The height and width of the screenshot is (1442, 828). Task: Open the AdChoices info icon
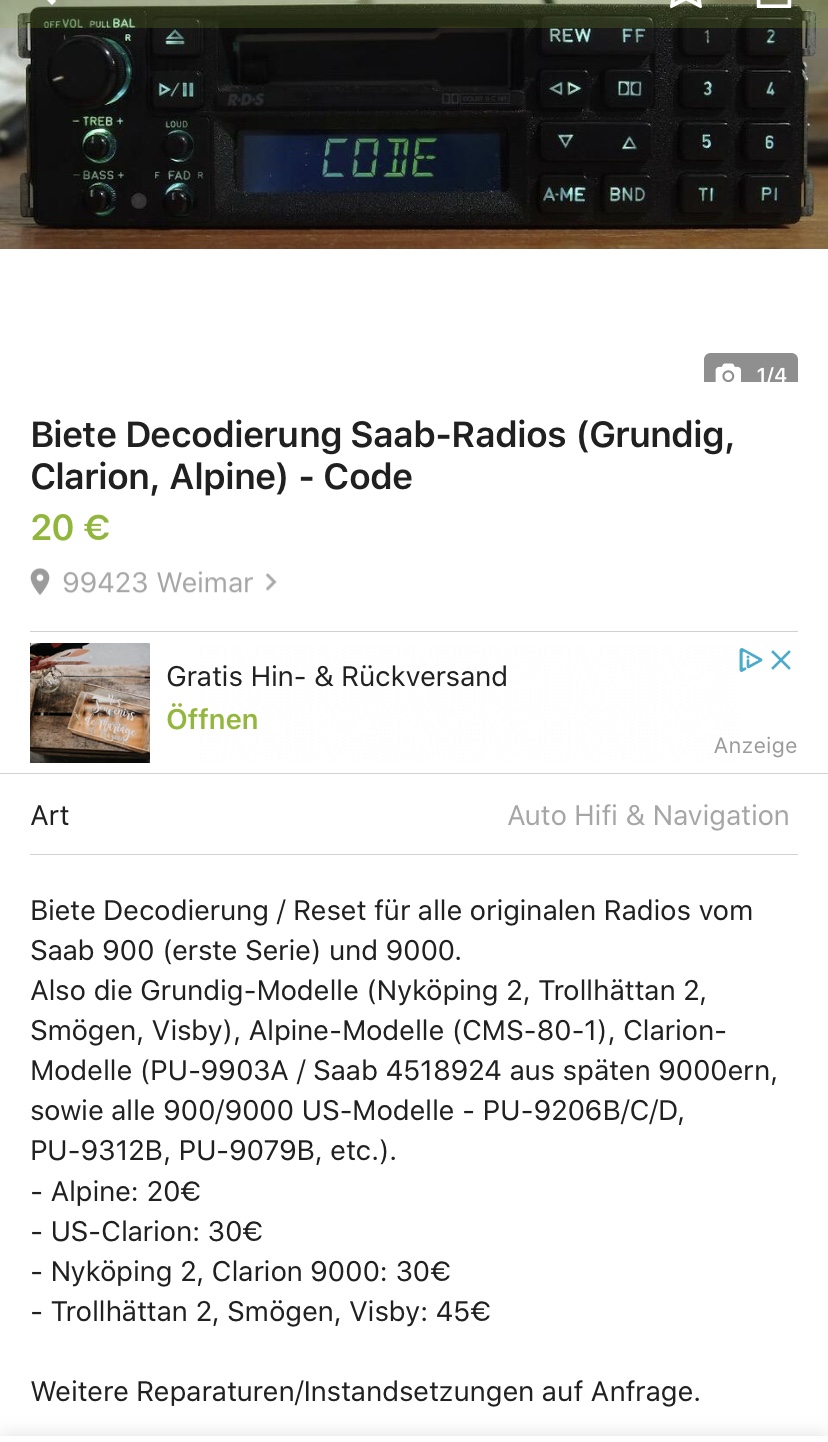click(750, 660)
